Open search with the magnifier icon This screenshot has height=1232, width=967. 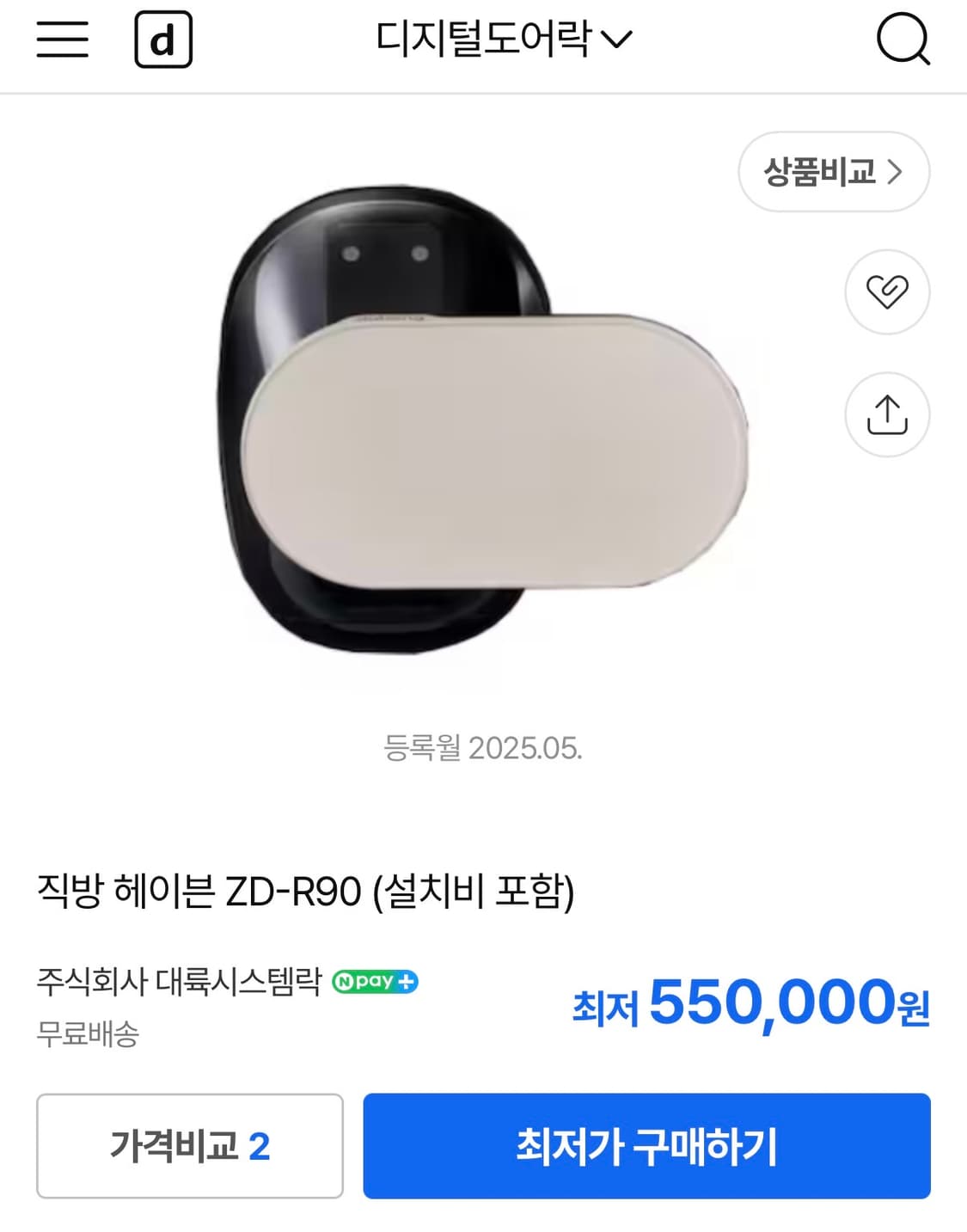[x=903, y=40]
